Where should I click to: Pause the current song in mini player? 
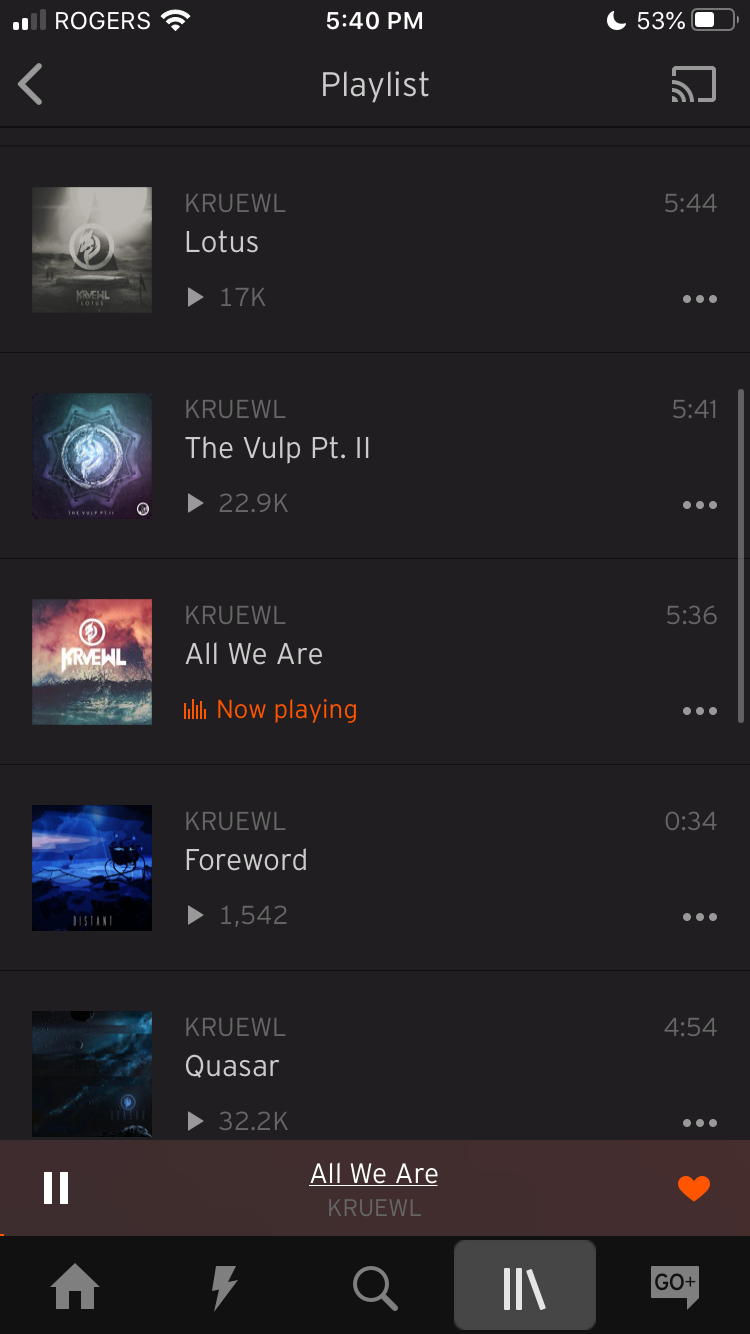[x=56, y=1188]
